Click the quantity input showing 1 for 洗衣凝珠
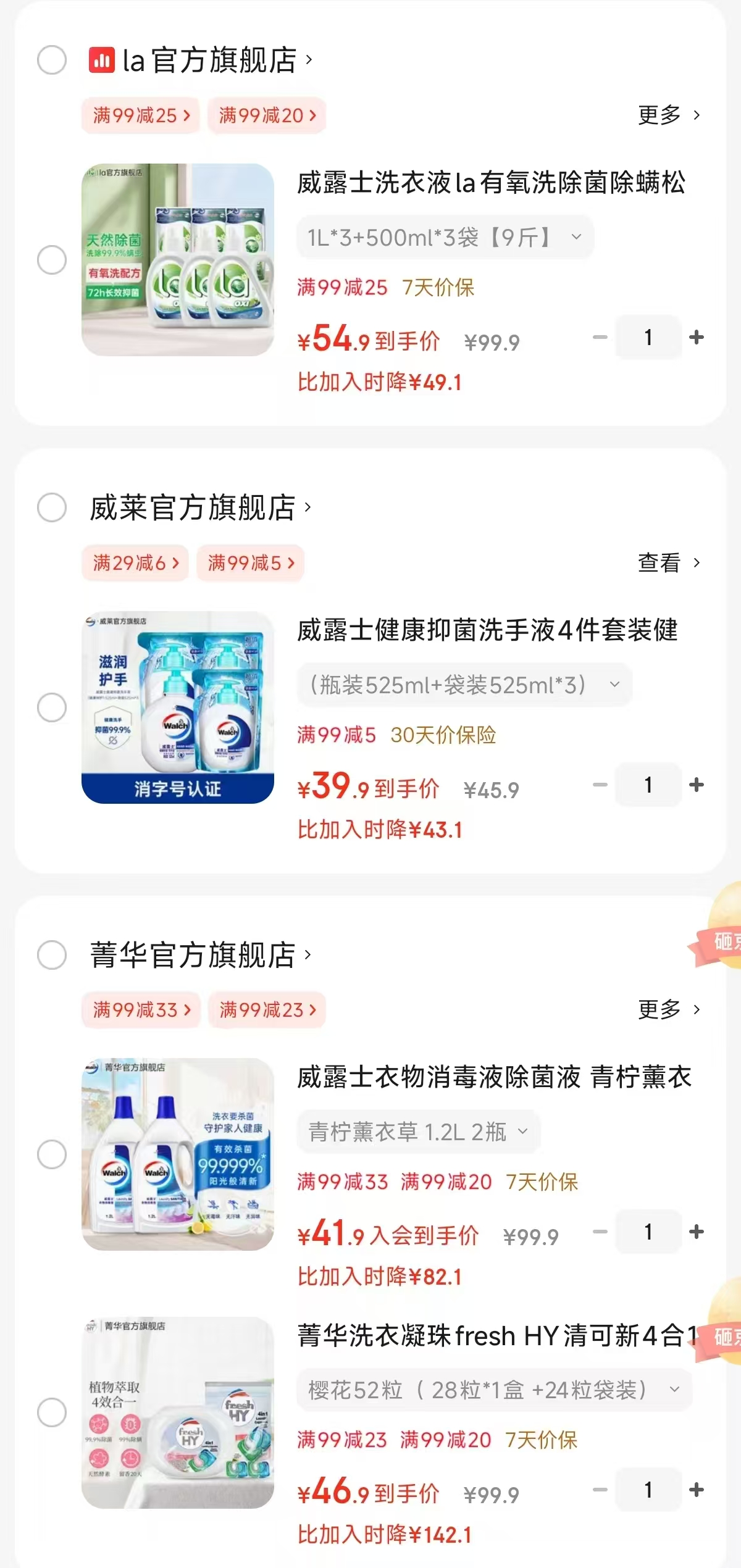Image resolution: width=741 pixels, height=1568 pixels. tap(647, 1489)
